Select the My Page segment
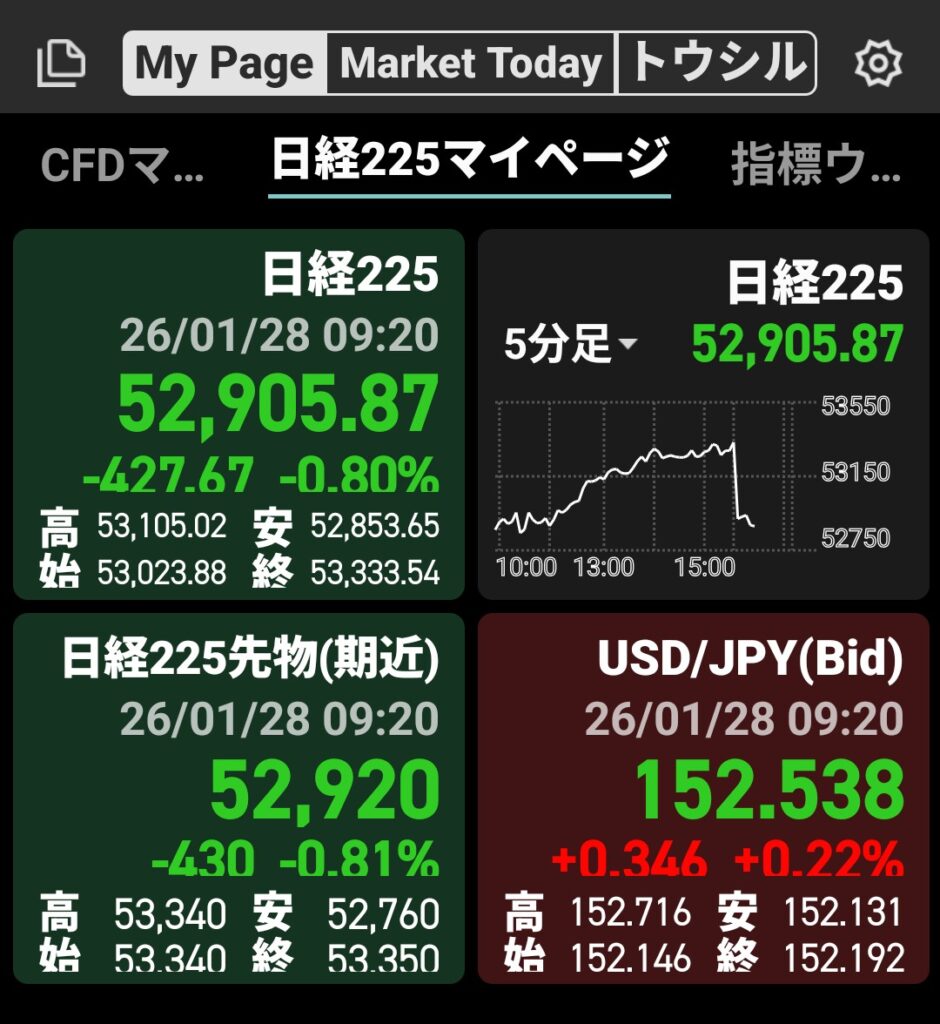The width and height of the screenshot is (940, 1024). [x=225, y=64]
